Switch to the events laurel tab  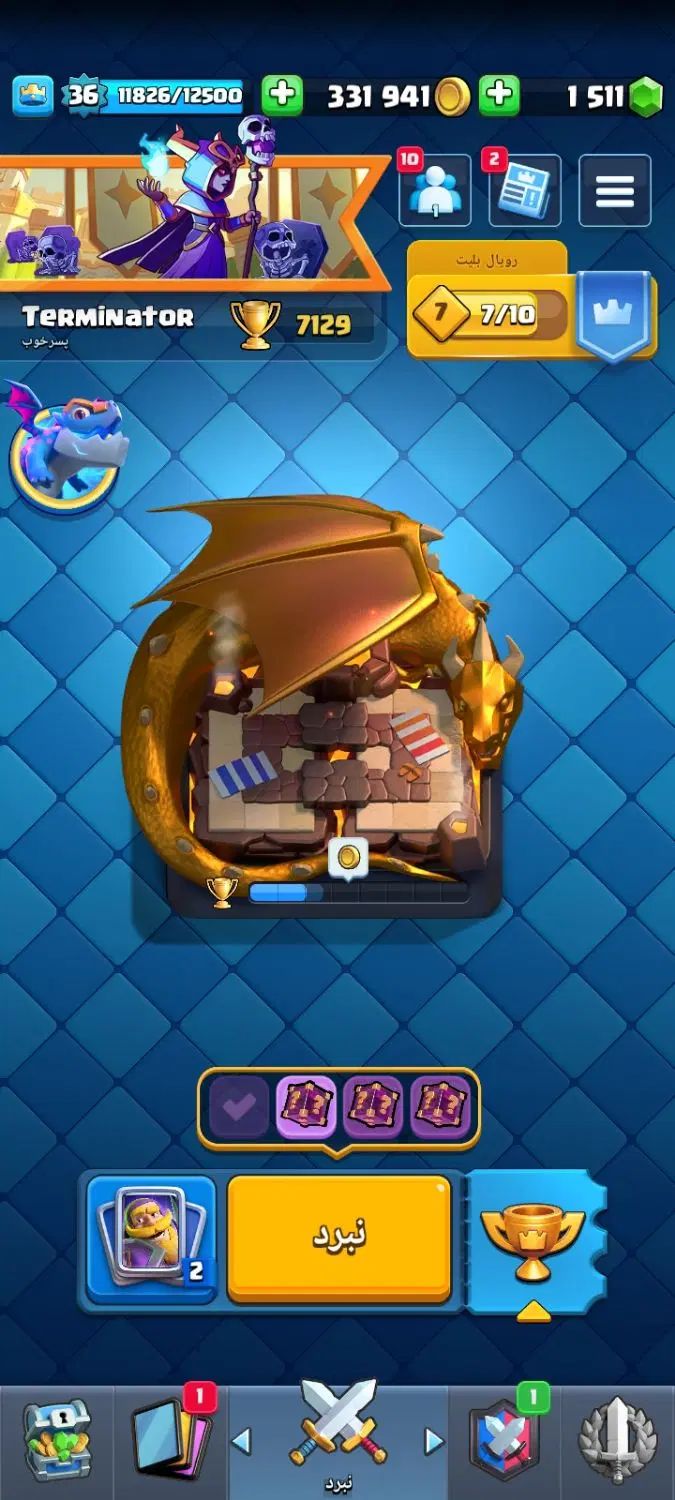point(618,1440)
